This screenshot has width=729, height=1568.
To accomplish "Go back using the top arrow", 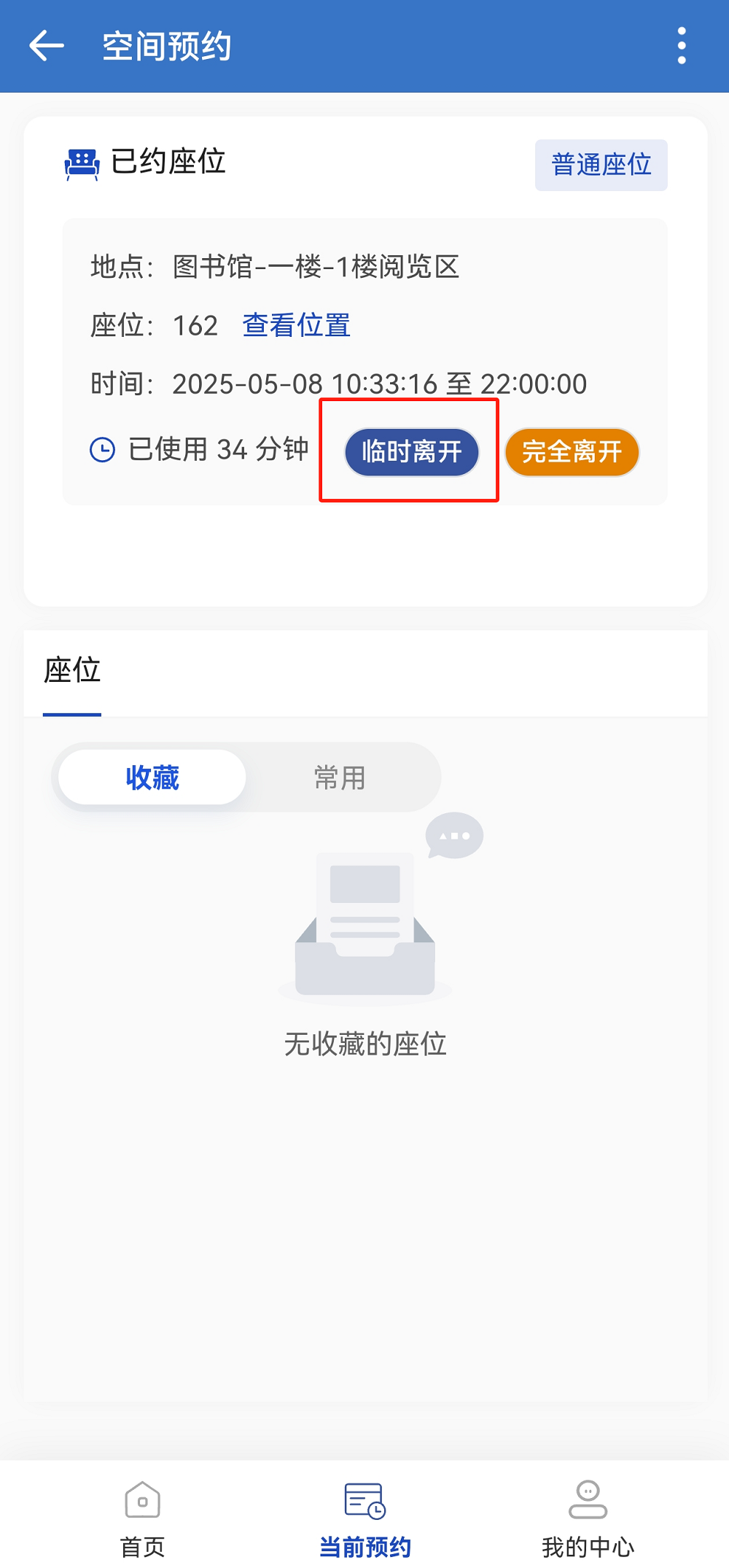I will [47, 46].
